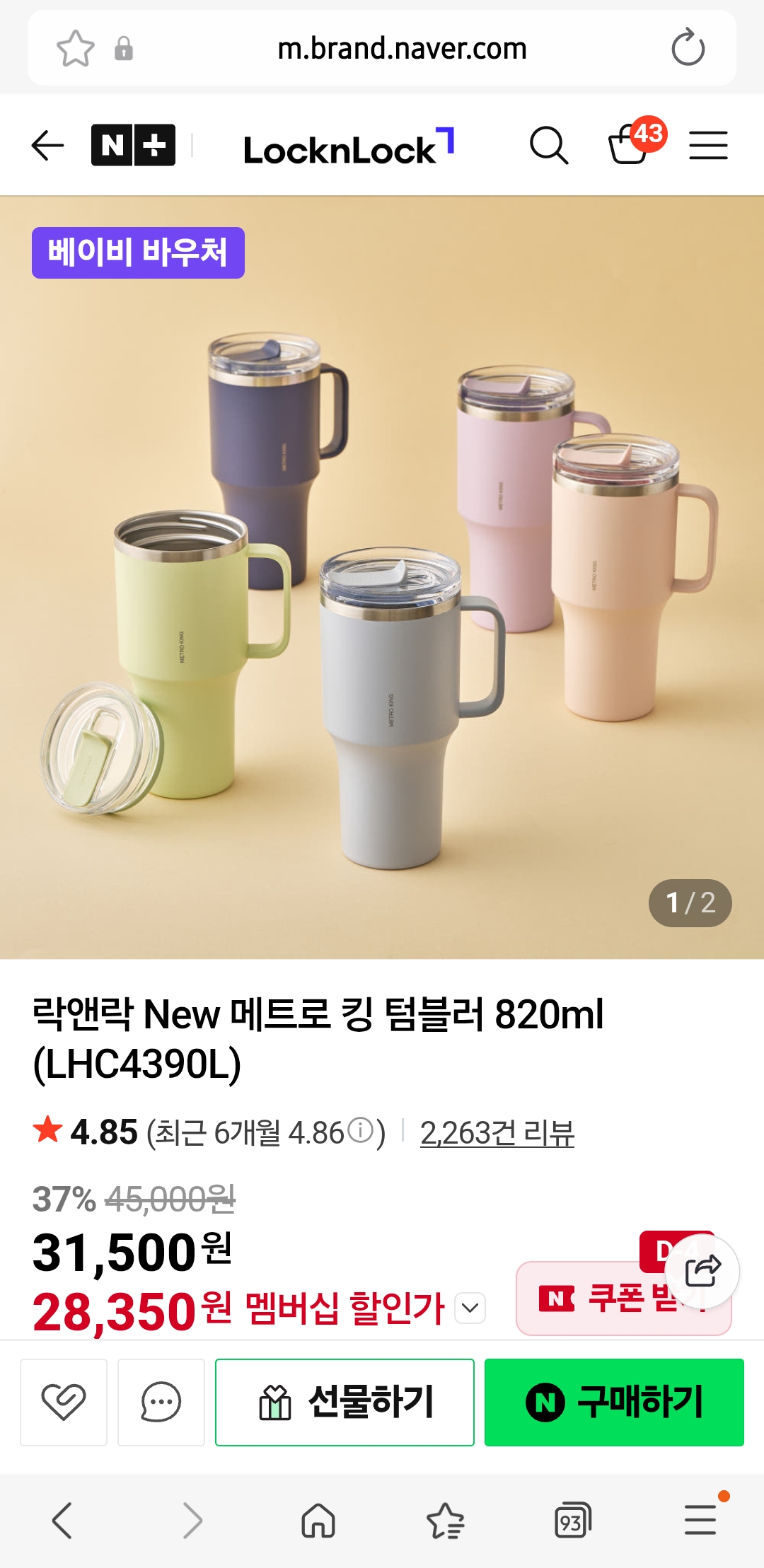Expand the 멤버십 할인가 details
764x1568 pixels.
[x=470, y=1308]
